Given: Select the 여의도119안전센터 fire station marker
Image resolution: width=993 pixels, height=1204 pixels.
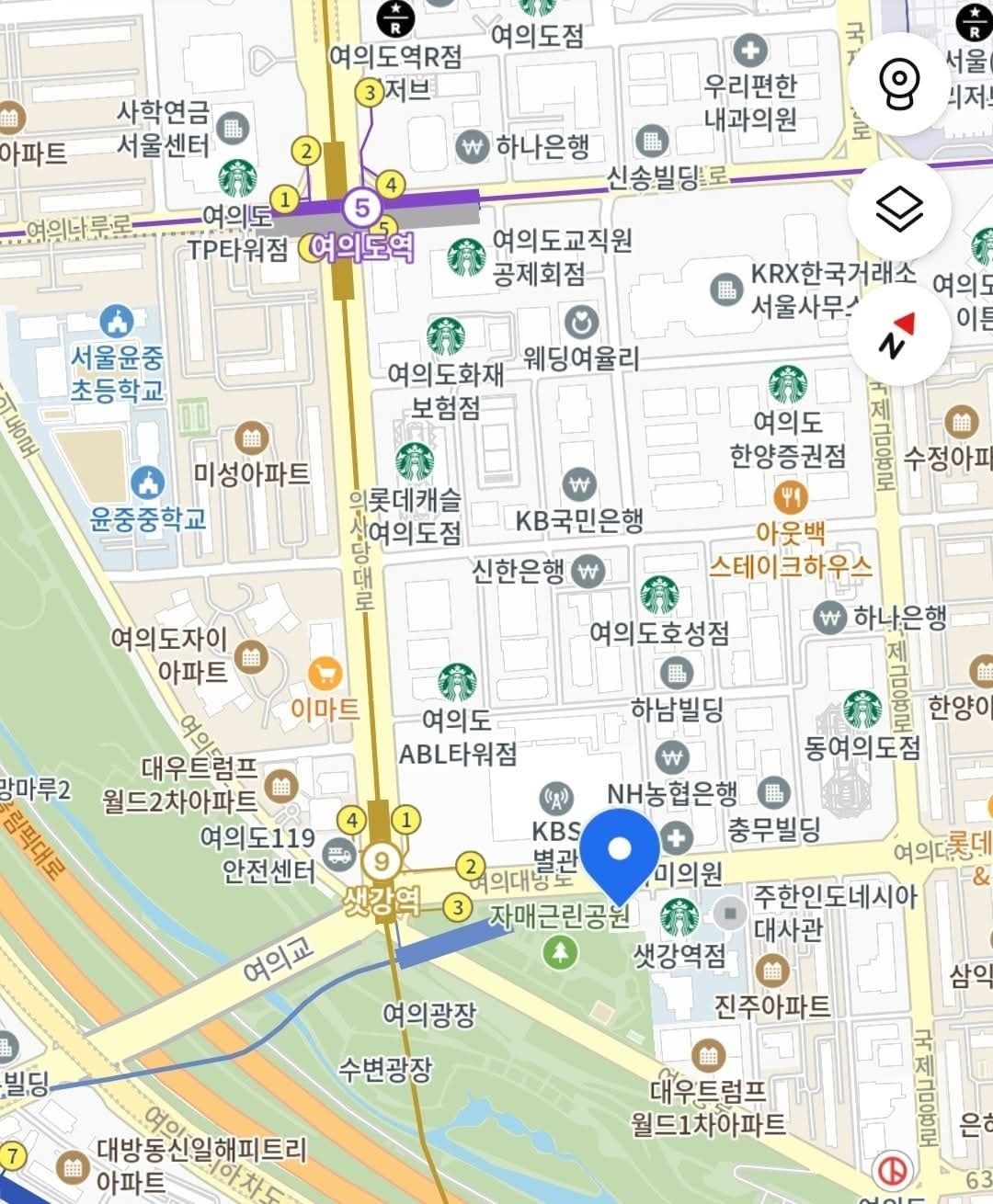Looking at the screenshot, I should pos(339,855).
